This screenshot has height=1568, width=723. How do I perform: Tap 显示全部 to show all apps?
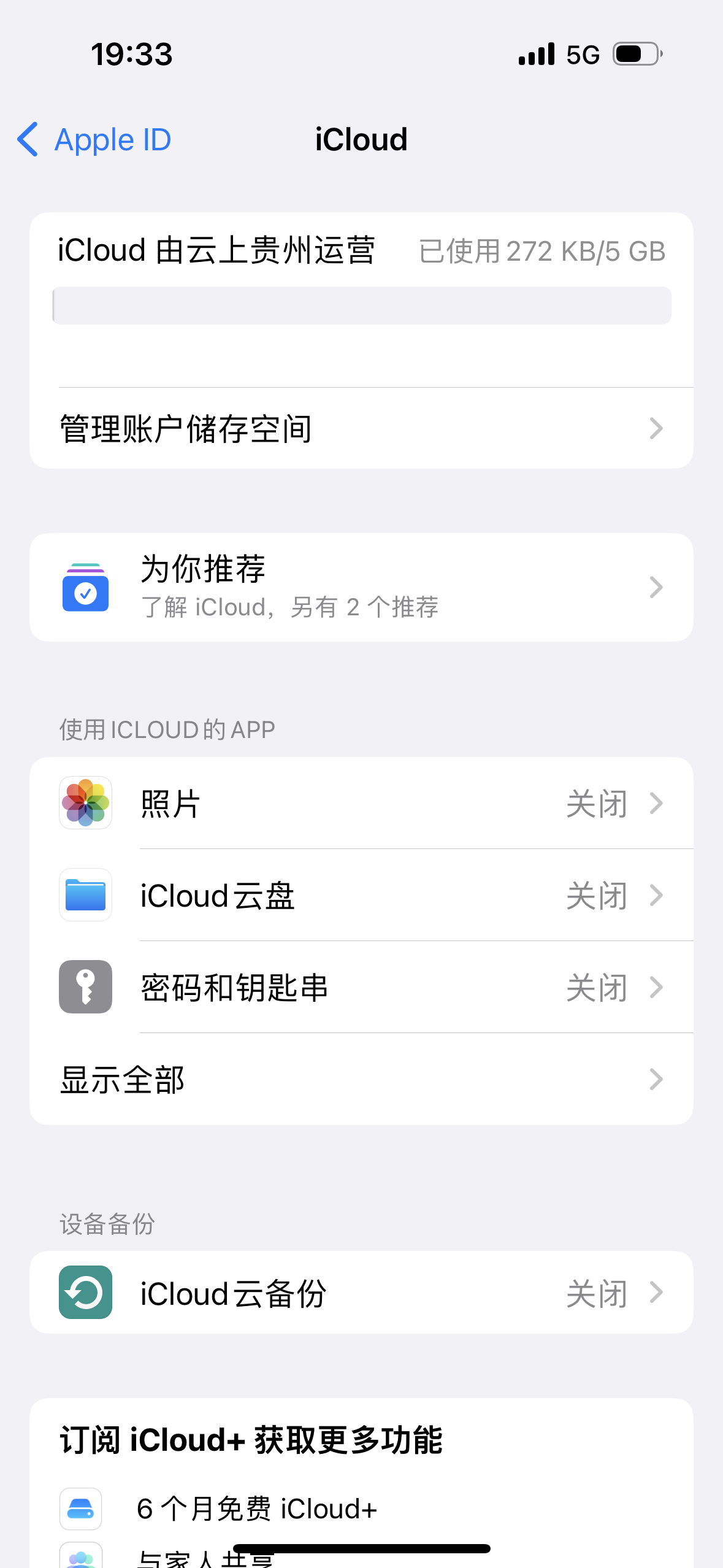[x=361, y=1079]
